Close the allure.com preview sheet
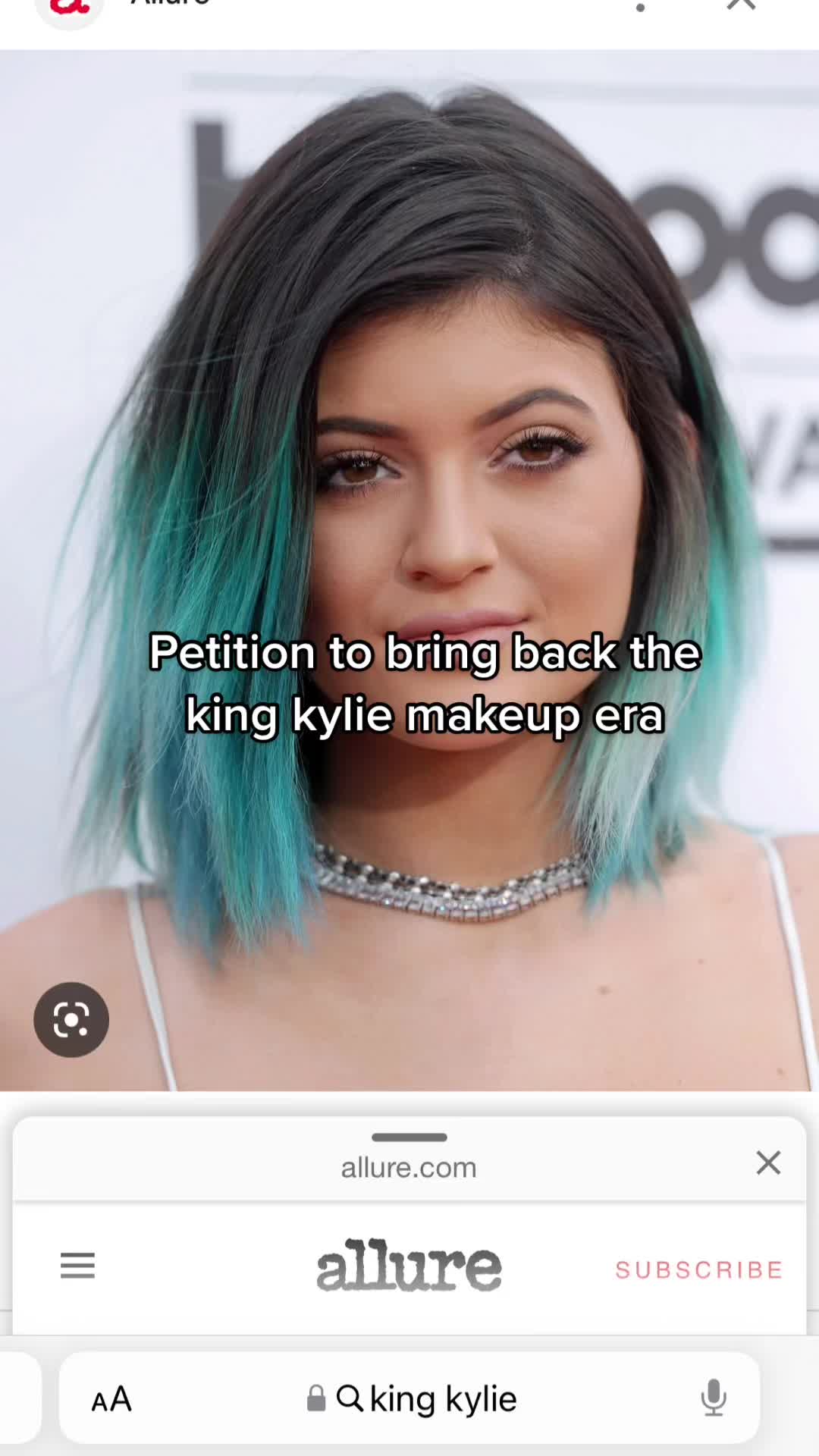The image size is (819, 1456). [x=768, y=1163]
